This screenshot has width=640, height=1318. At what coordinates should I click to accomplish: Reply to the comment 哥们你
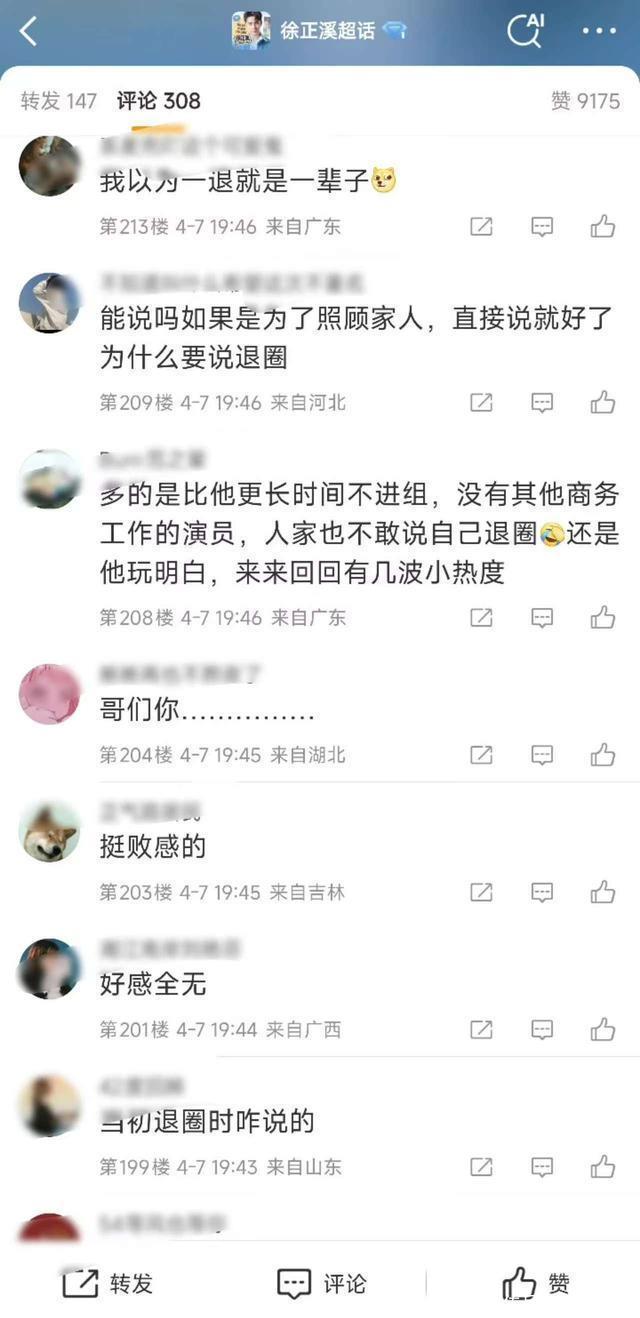542,755
